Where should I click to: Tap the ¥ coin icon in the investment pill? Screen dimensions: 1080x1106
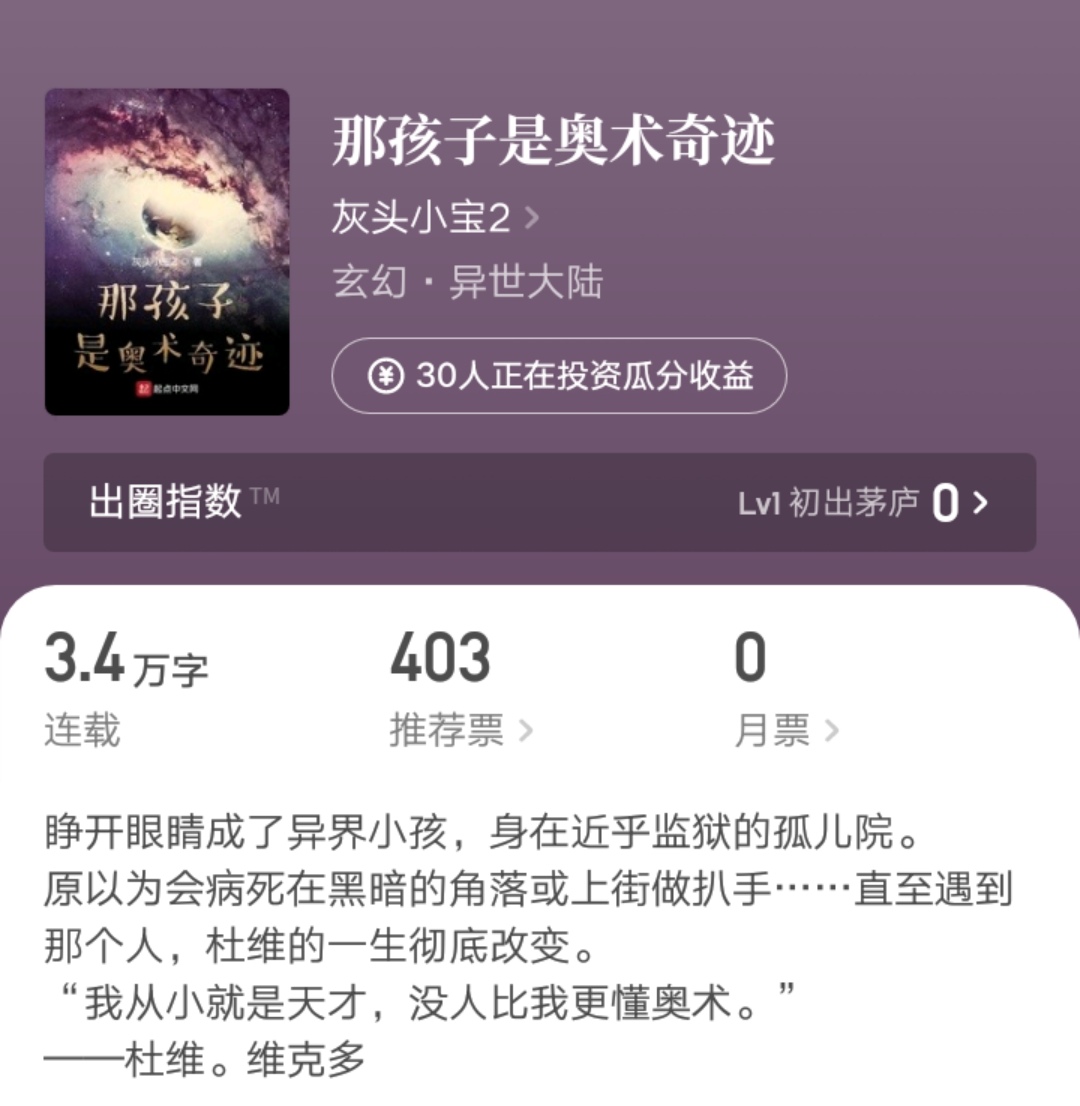(x=383, y=377)
